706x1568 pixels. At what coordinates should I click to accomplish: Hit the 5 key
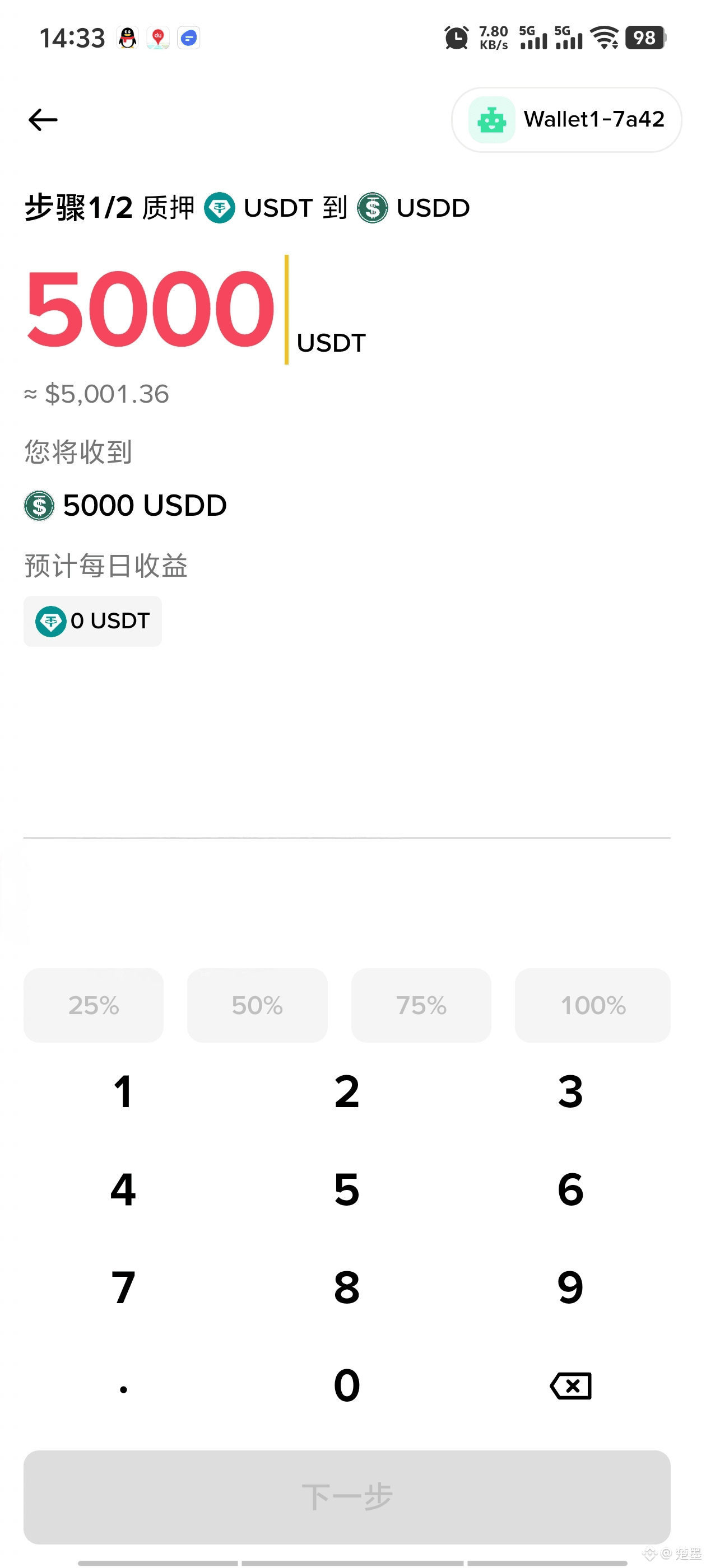tap(347, 1189)
